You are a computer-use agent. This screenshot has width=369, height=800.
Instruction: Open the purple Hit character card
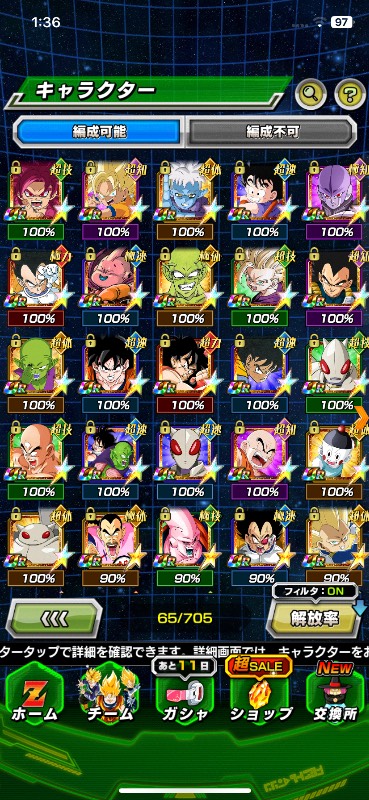click(336, 199)
